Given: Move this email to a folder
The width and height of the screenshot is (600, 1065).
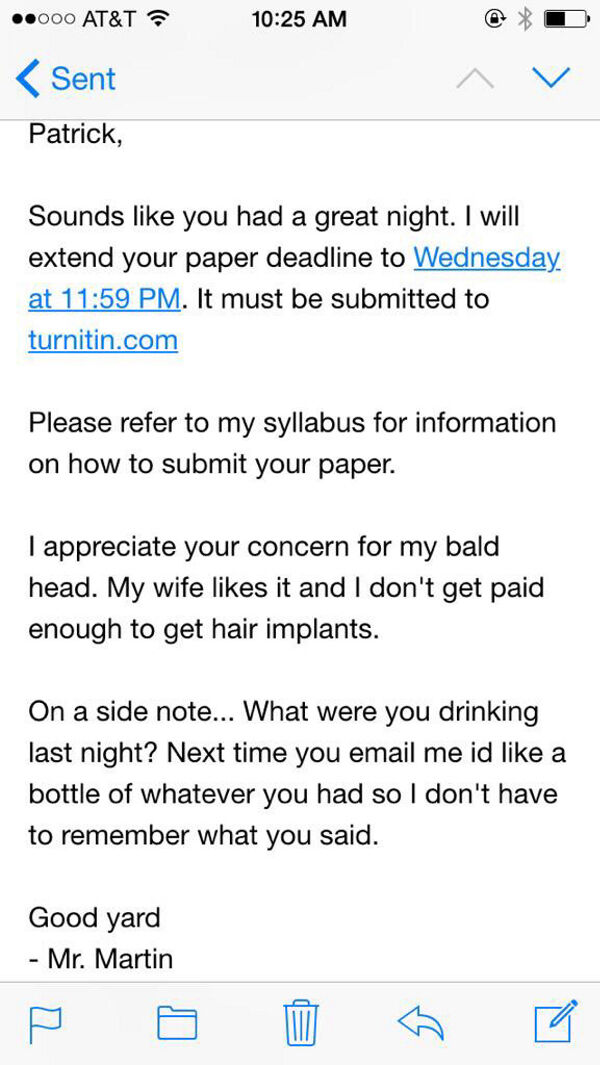Looking at the screenshot, I should [x=177, y=1021].
